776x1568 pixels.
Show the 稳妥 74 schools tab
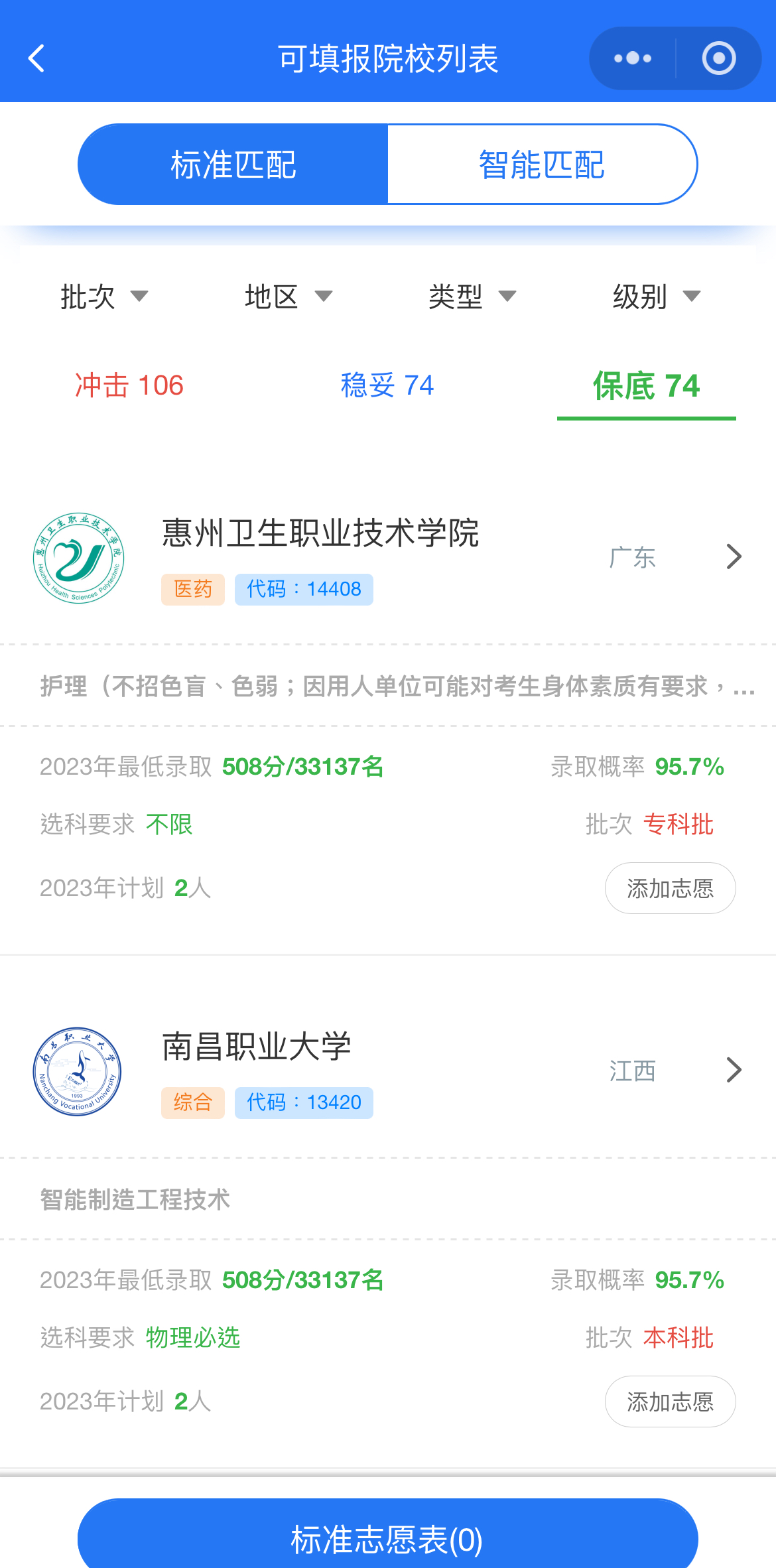coord(387,385)
